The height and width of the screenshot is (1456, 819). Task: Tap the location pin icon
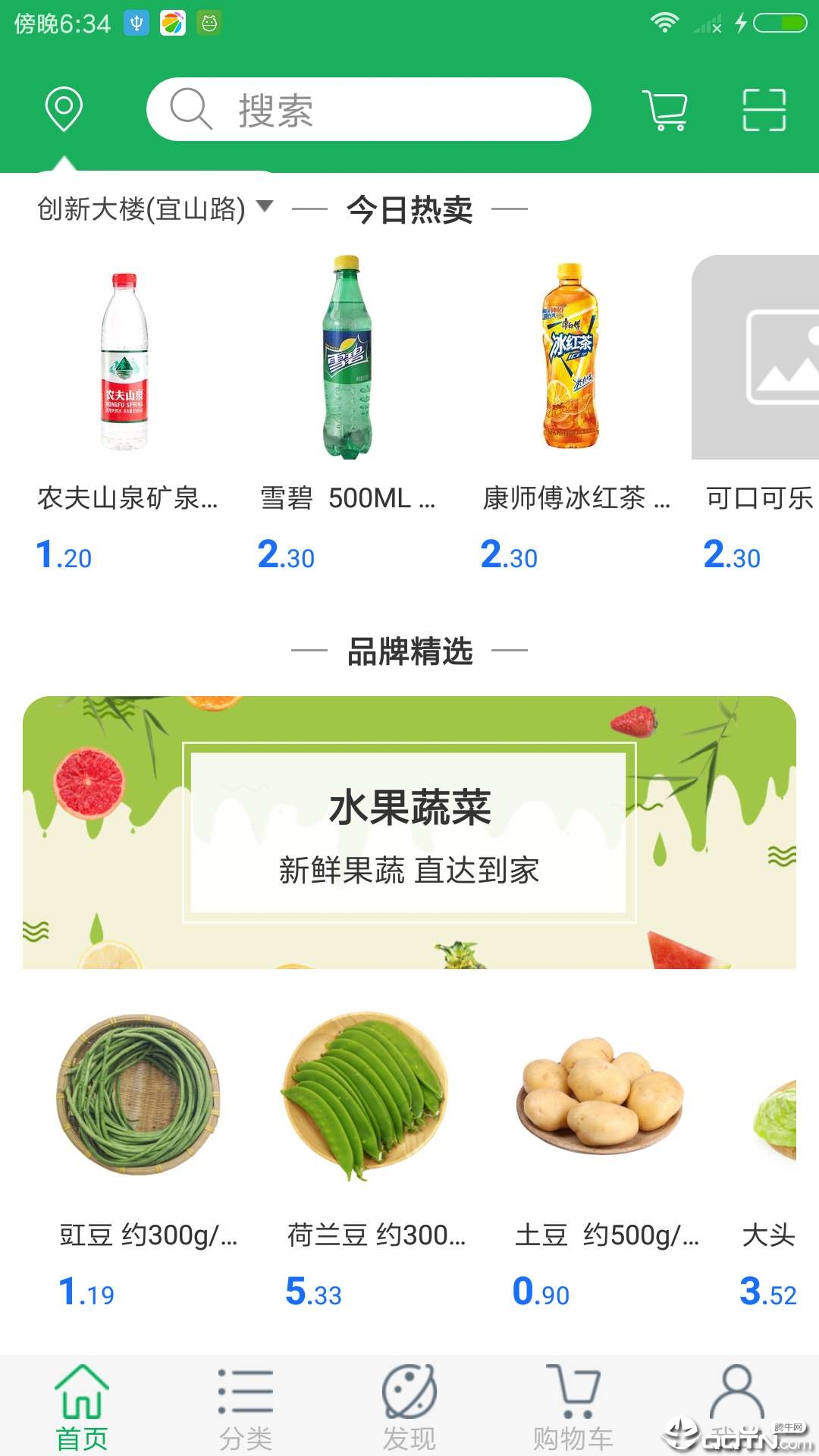tap(64, 109)
